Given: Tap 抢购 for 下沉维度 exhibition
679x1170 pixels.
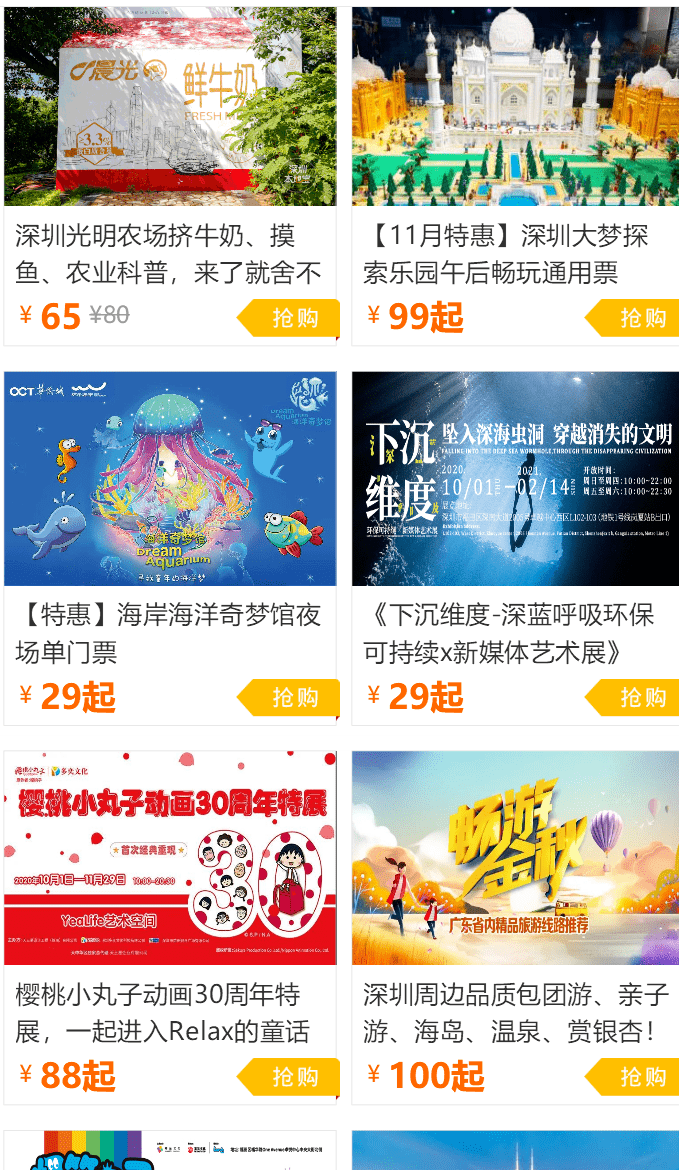Looking at the screenshot, I should [x=638, y=697].
